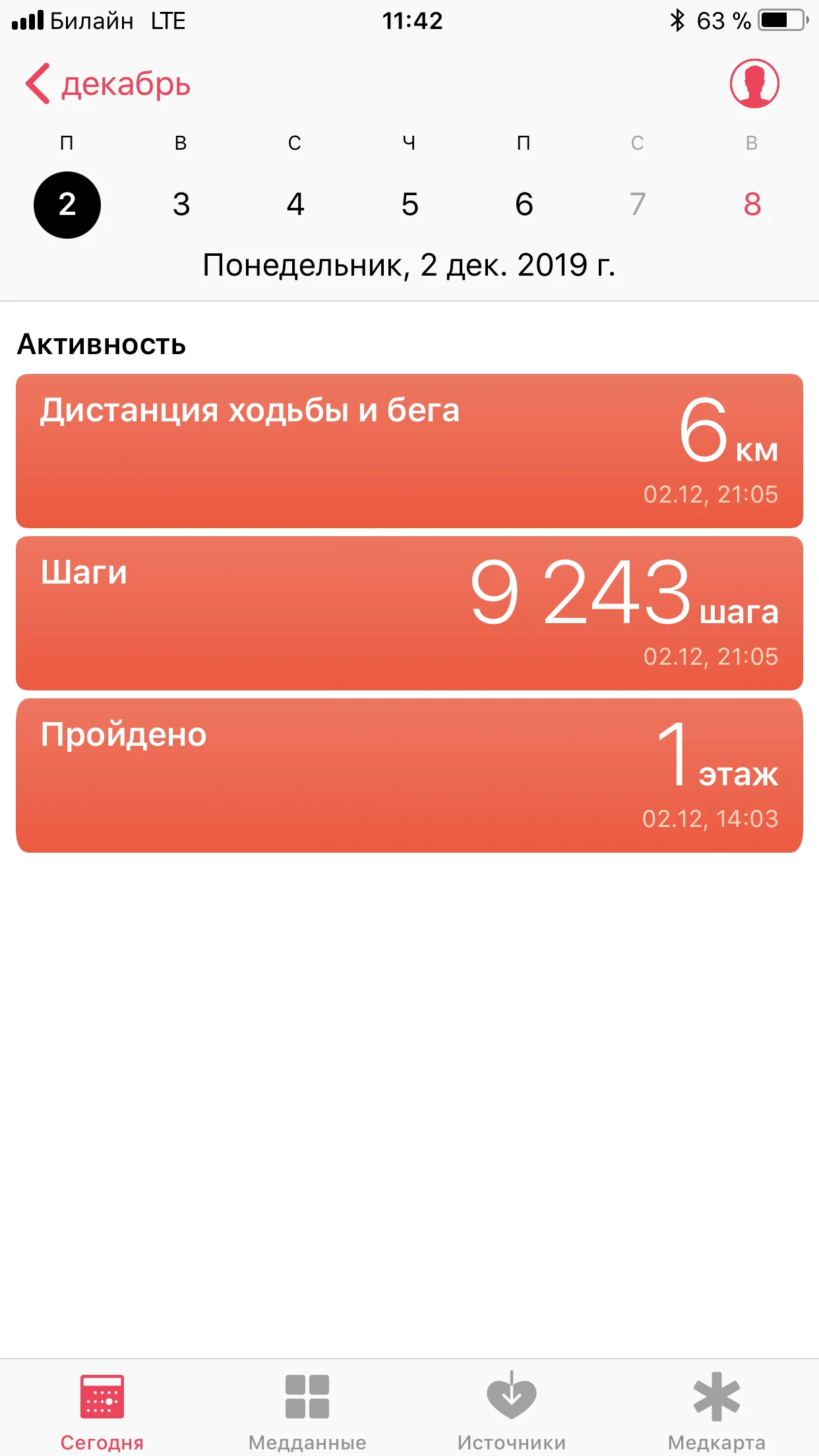This screenshot has height=1456, width=819.
Task: Select Tuesday the 3rd in the week
Action: click(181, 204)
